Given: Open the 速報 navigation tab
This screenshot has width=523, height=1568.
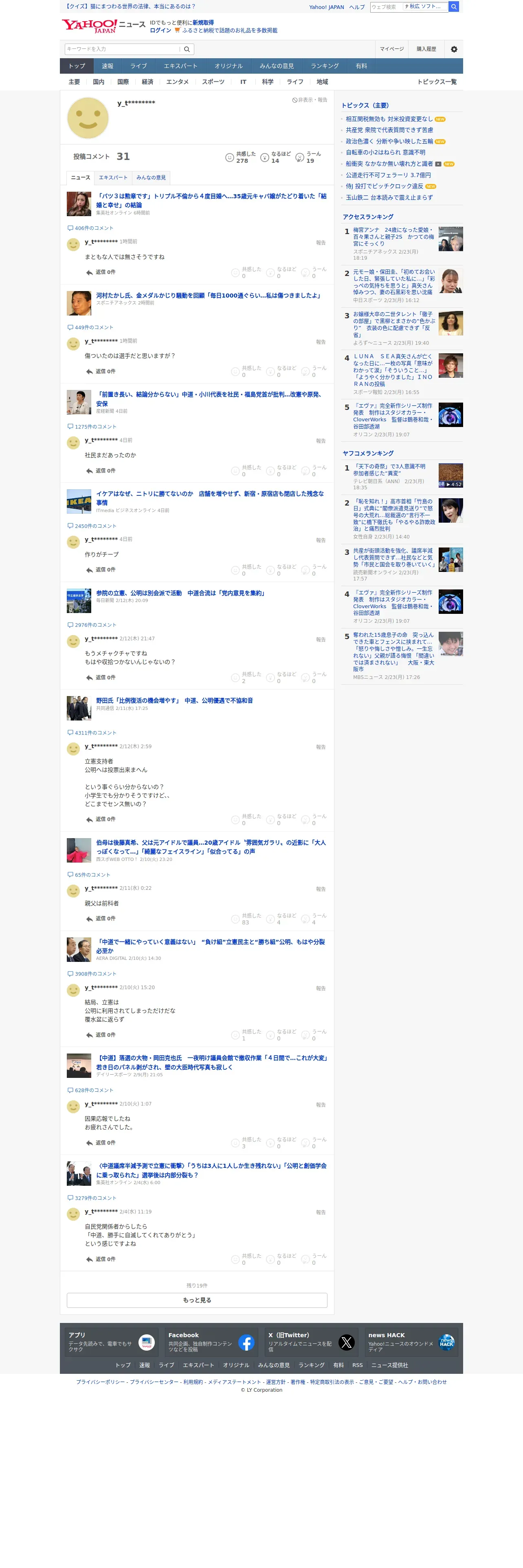Looking at the screenshot, I should pos(107,66).
